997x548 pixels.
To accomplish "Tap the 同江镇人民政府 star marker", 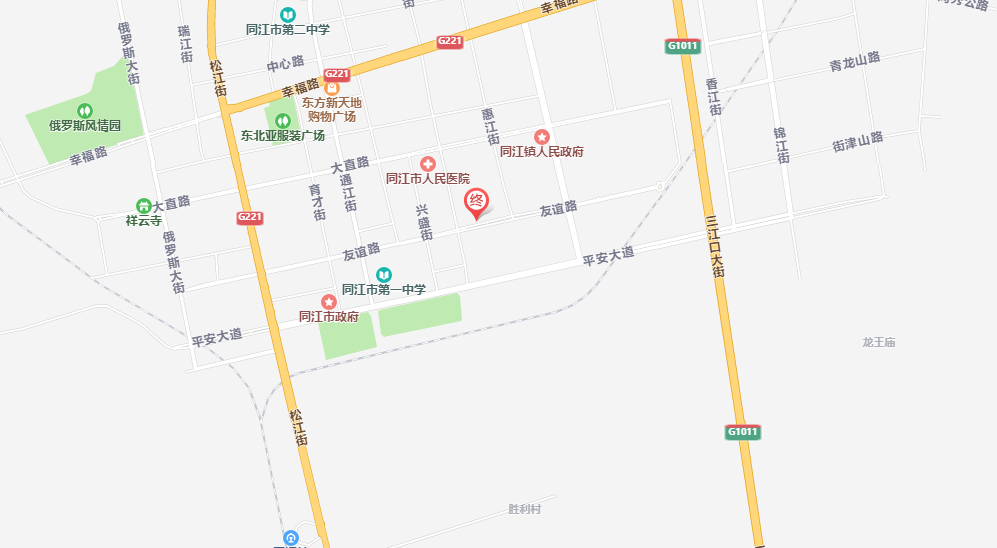I will 541,137.
